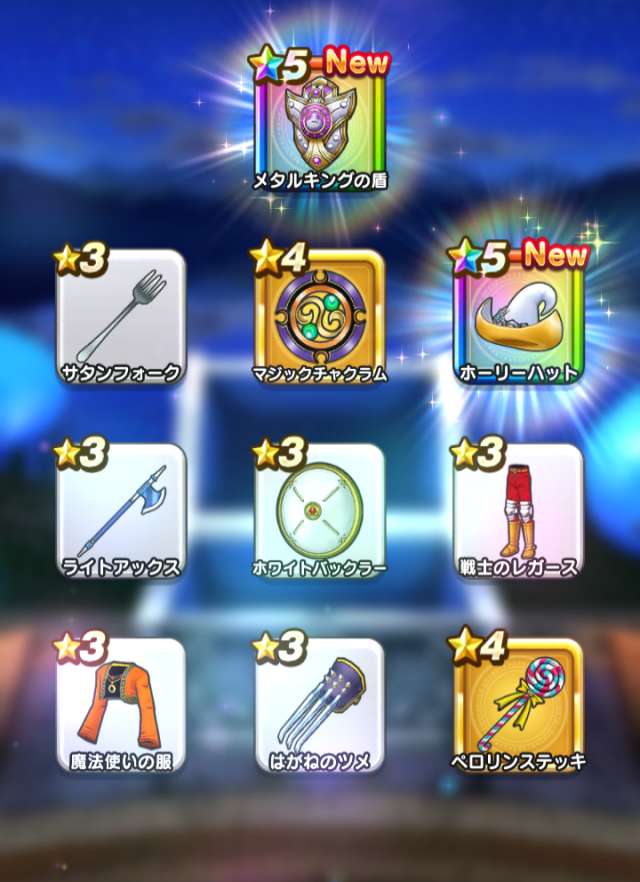Open the ホーリーハット item tile
This screenshot has height=882, width=640.
pos(518,318)
